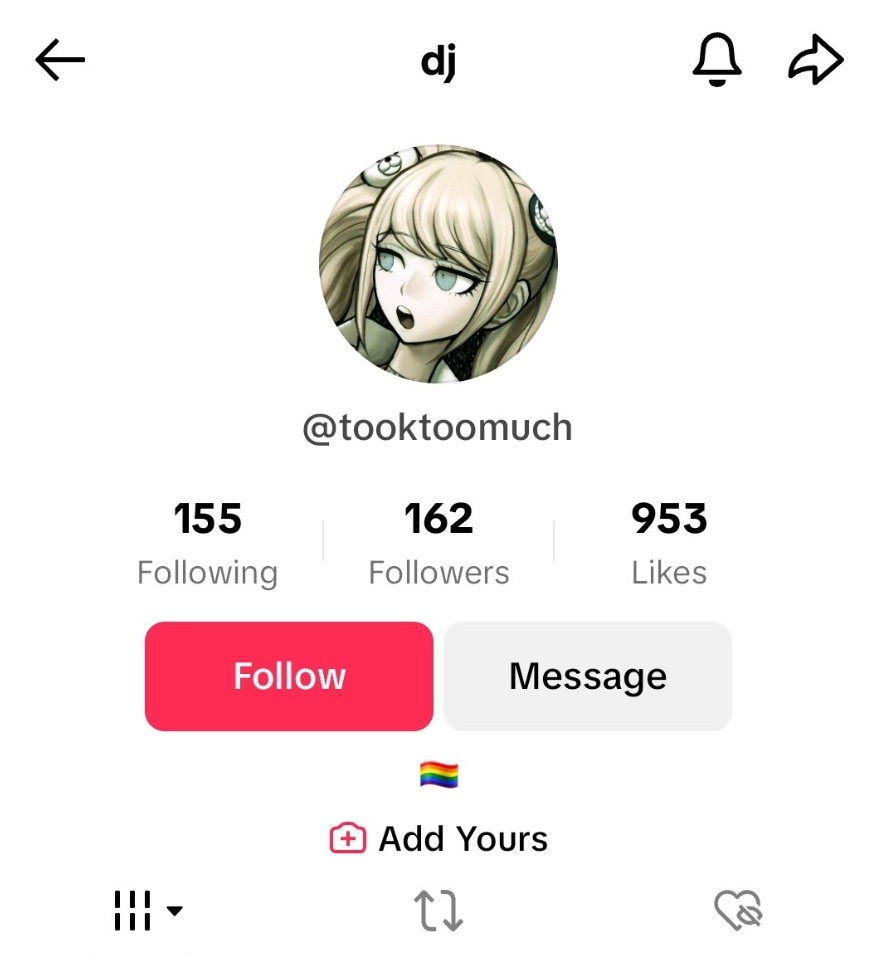Screen dimensions: 885x954
Task: Go back with the left arrow
Action: pos(59,59)
